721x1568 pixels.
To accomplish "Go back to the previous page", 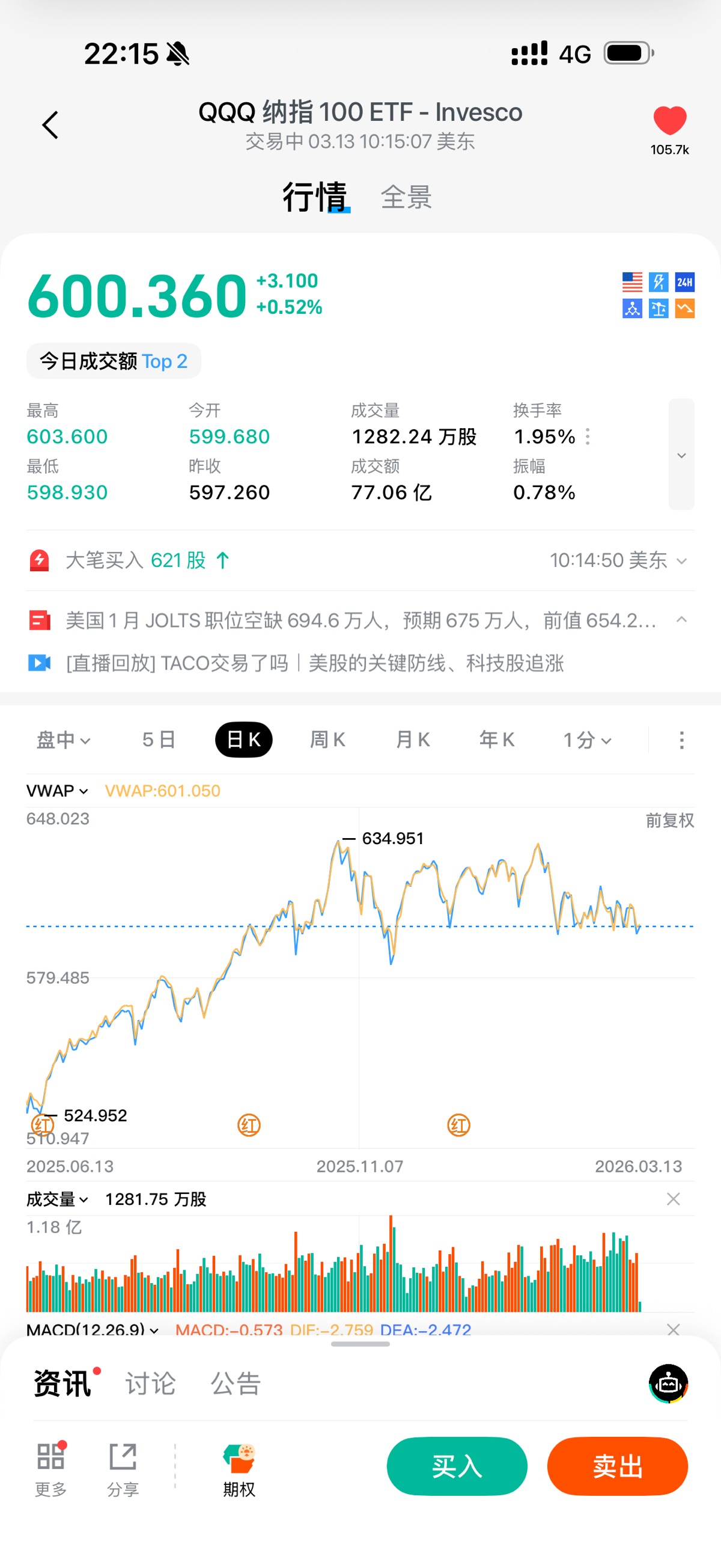I will point(50,125).
